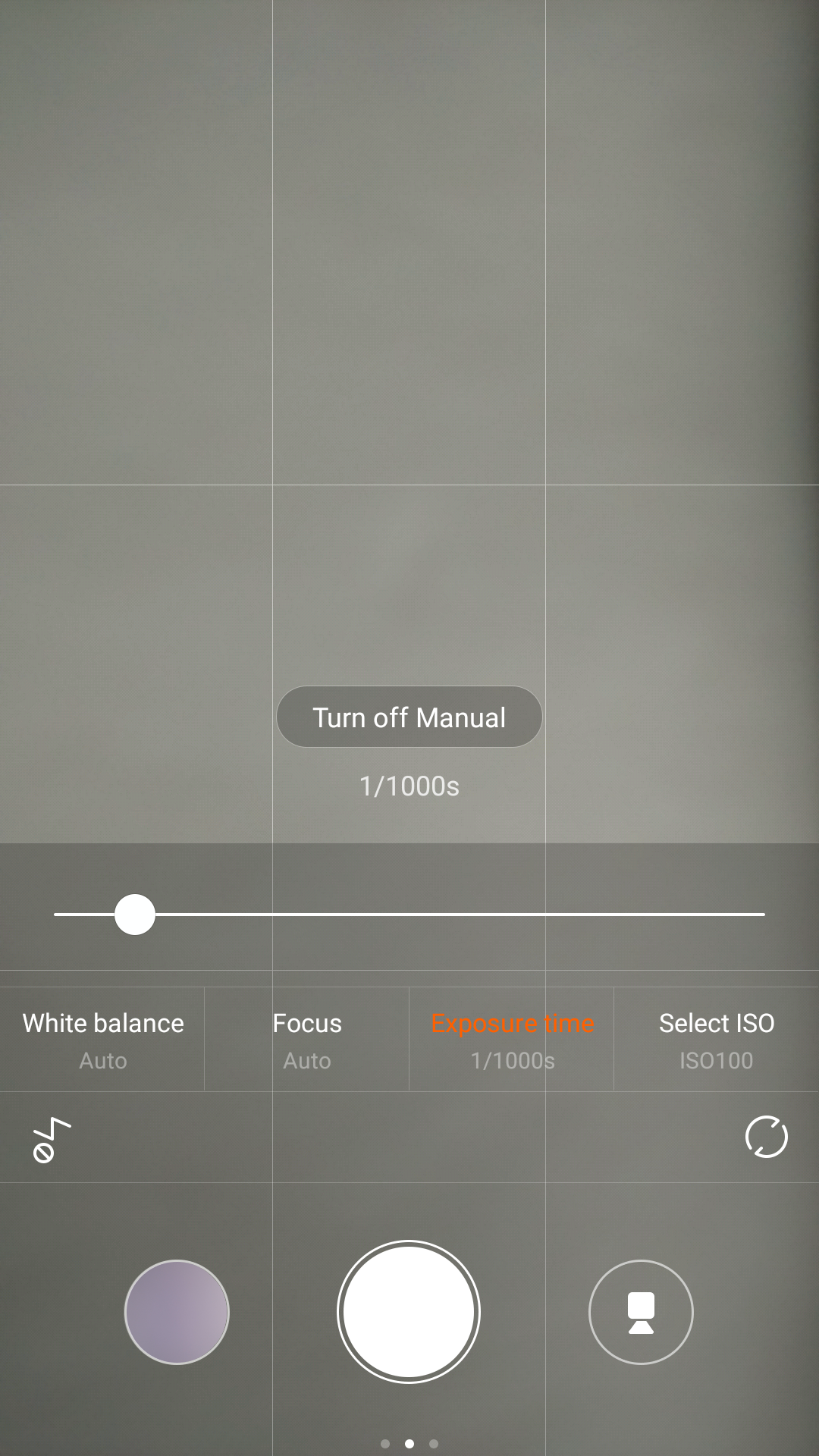Switch between front and rear camera

766,1137
